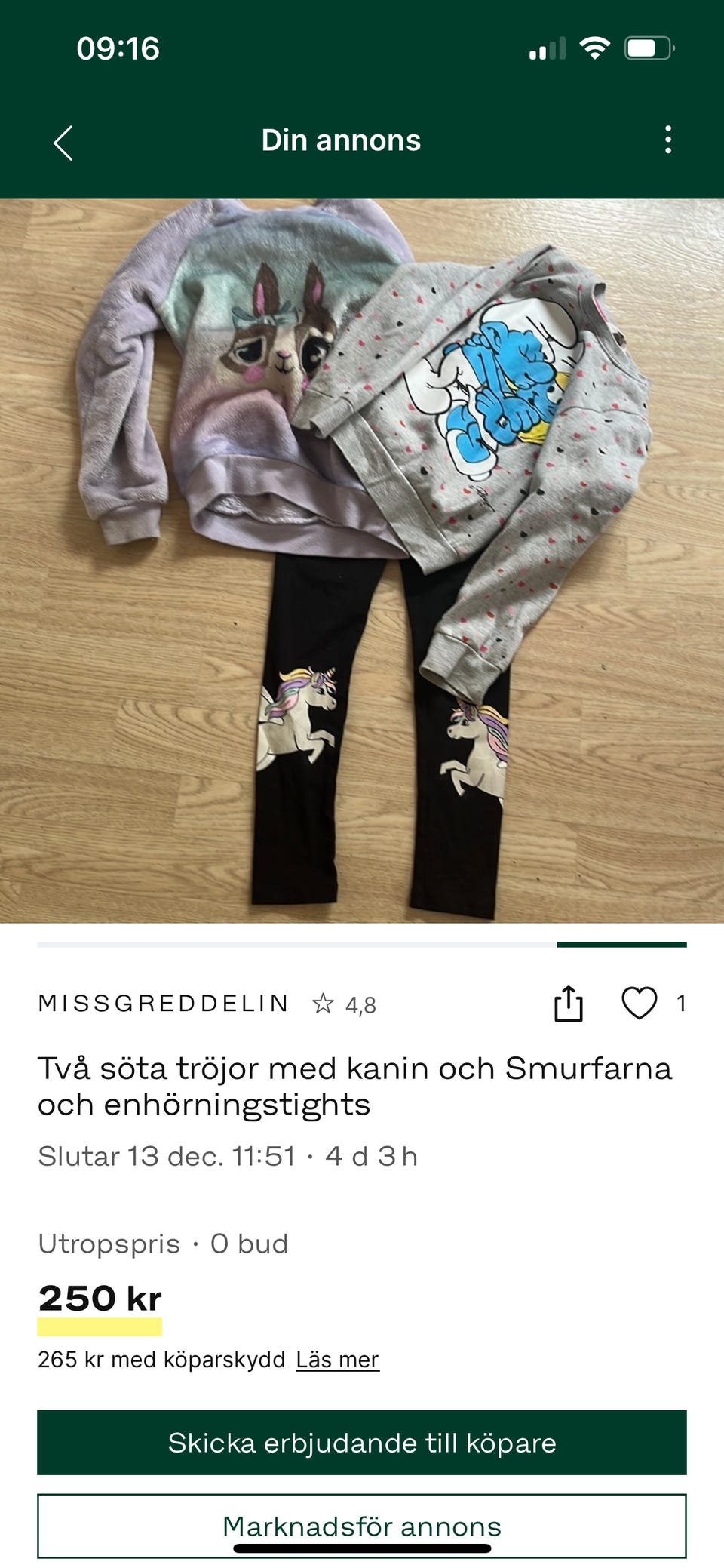Image resolution: width=724 pixels, height=1568 pixels.
Task: Tap the cellular signal bars icon
Action: click(548, 48)
